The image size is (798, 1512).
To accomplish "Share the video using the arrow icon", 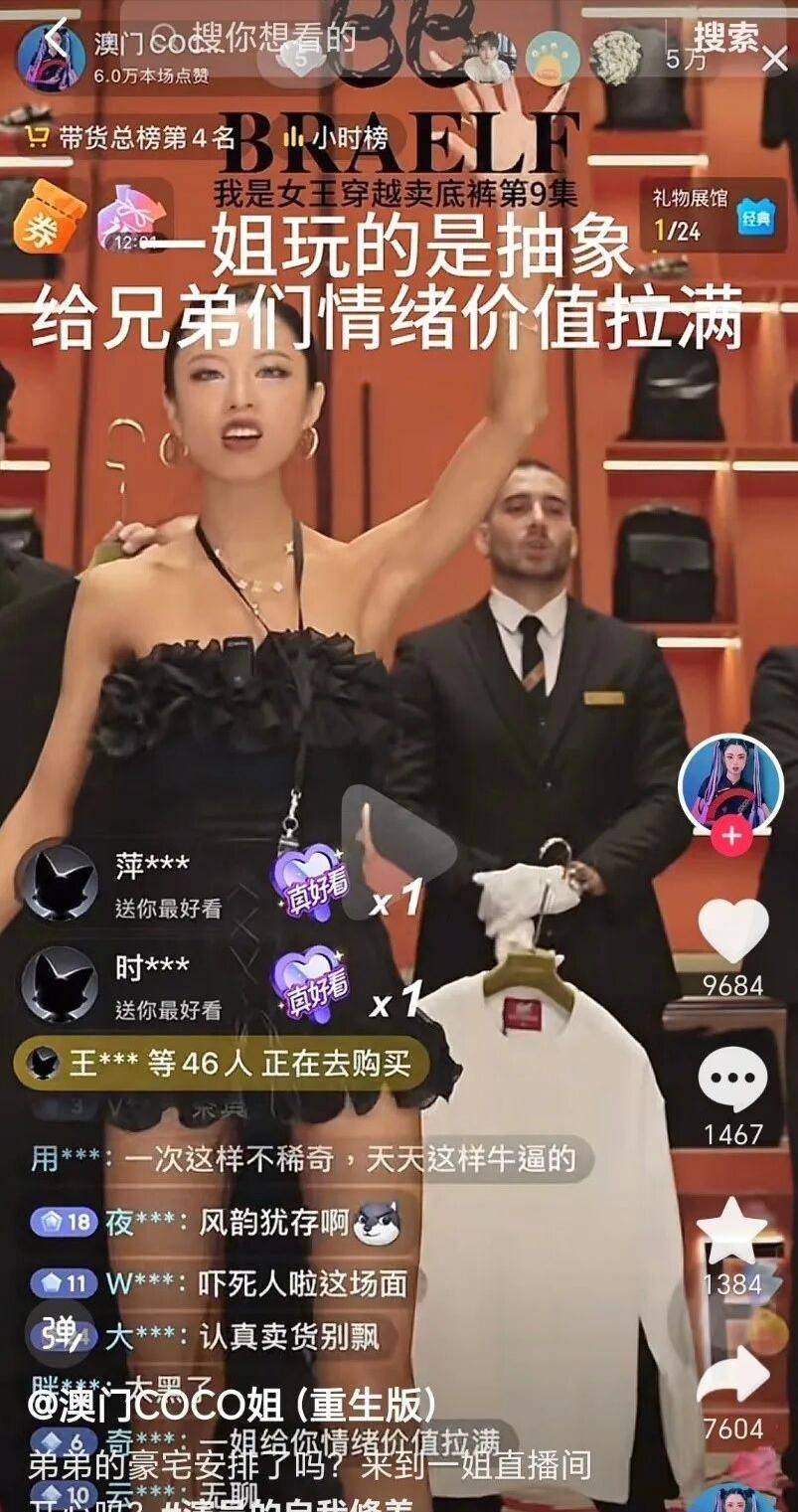I will tap(732, 1378).
